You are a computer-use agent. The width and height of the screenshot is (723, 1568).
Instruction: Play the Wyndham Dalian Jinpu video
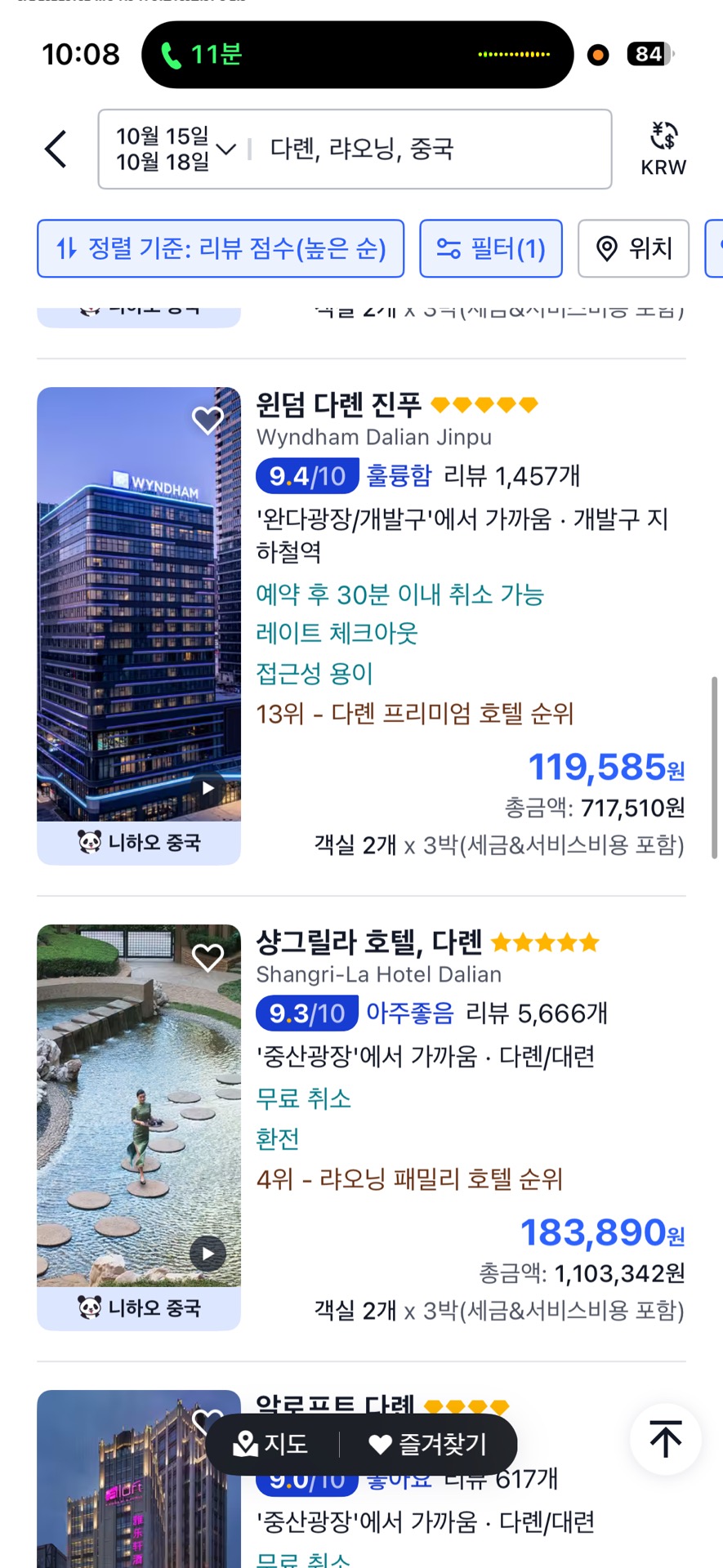(x=208, y=788)
